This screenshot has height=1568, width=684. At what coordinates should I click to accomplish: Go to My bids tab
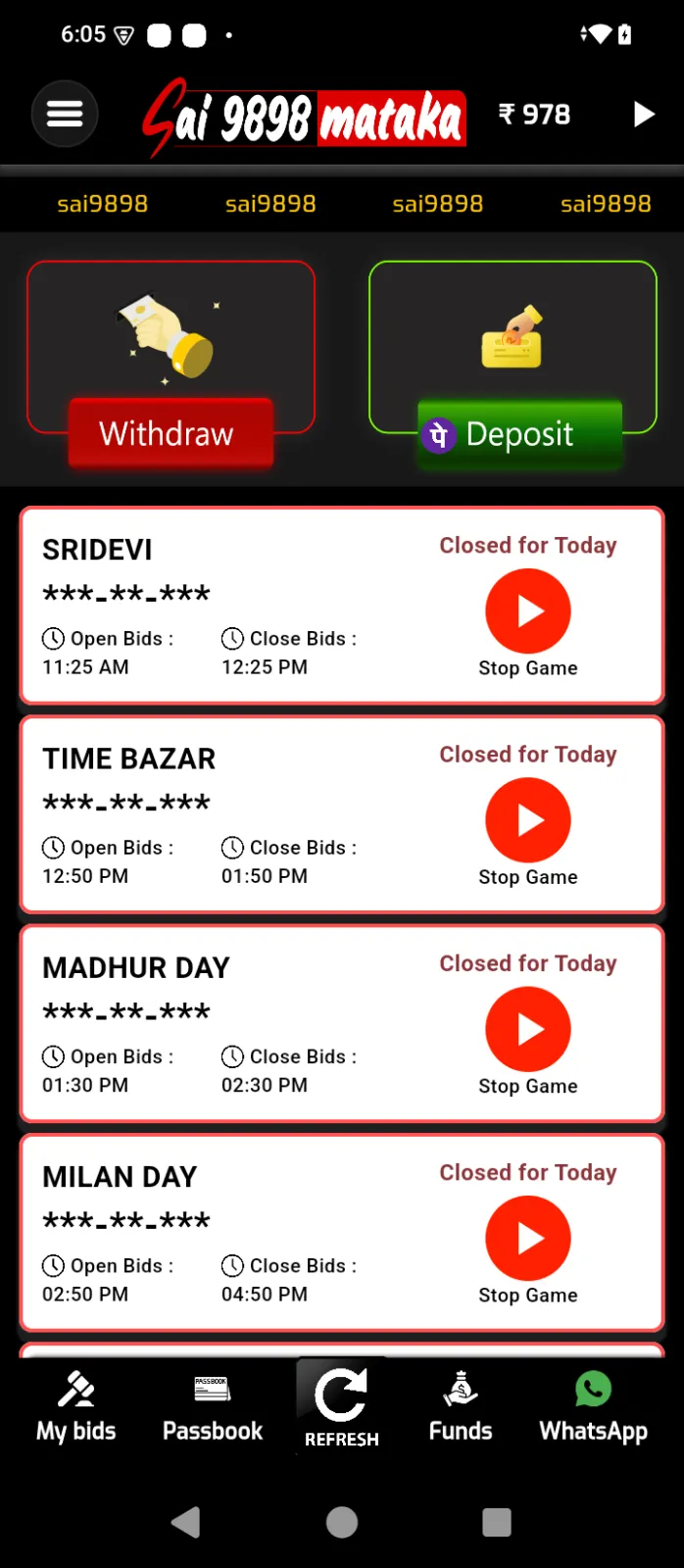76,1408
